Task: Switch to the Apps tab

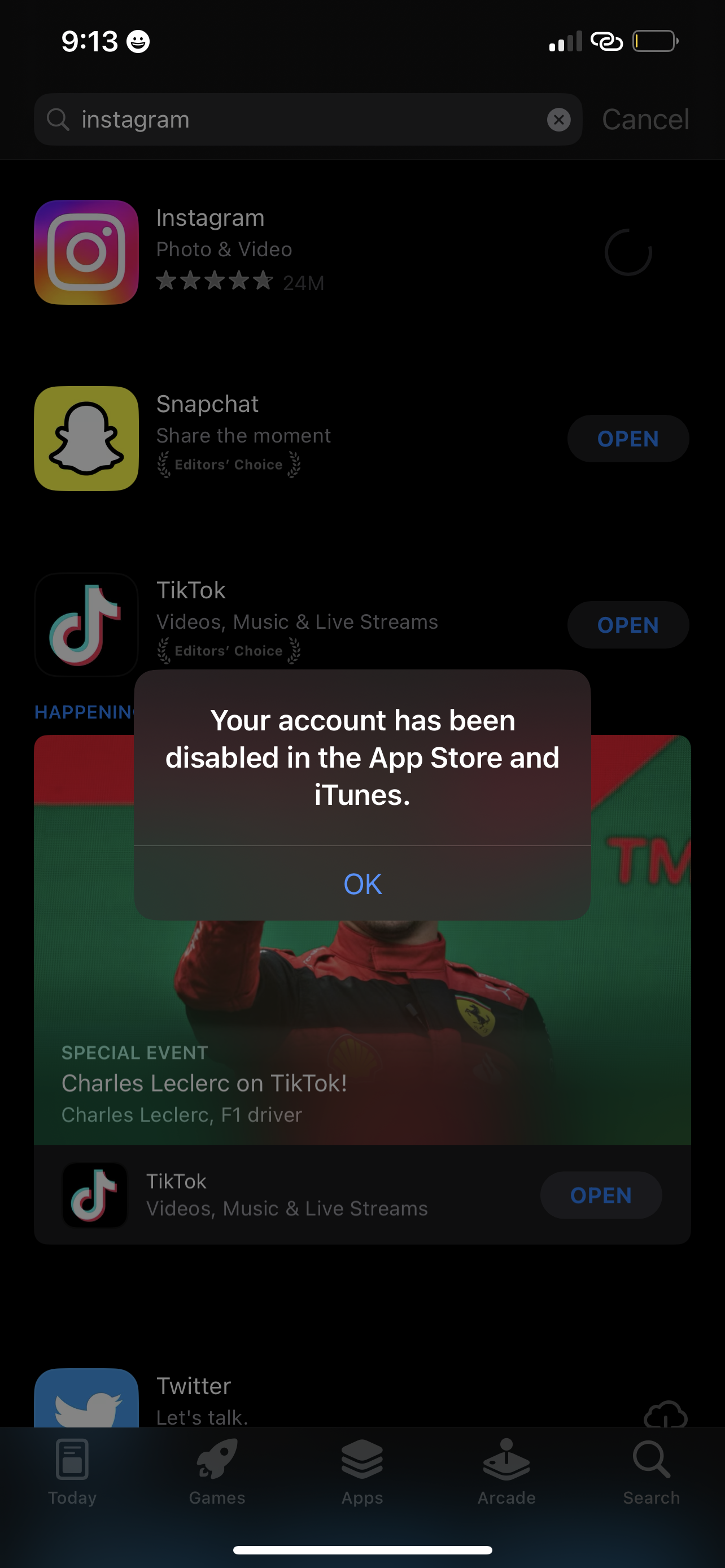Action: pos(362,1471)
